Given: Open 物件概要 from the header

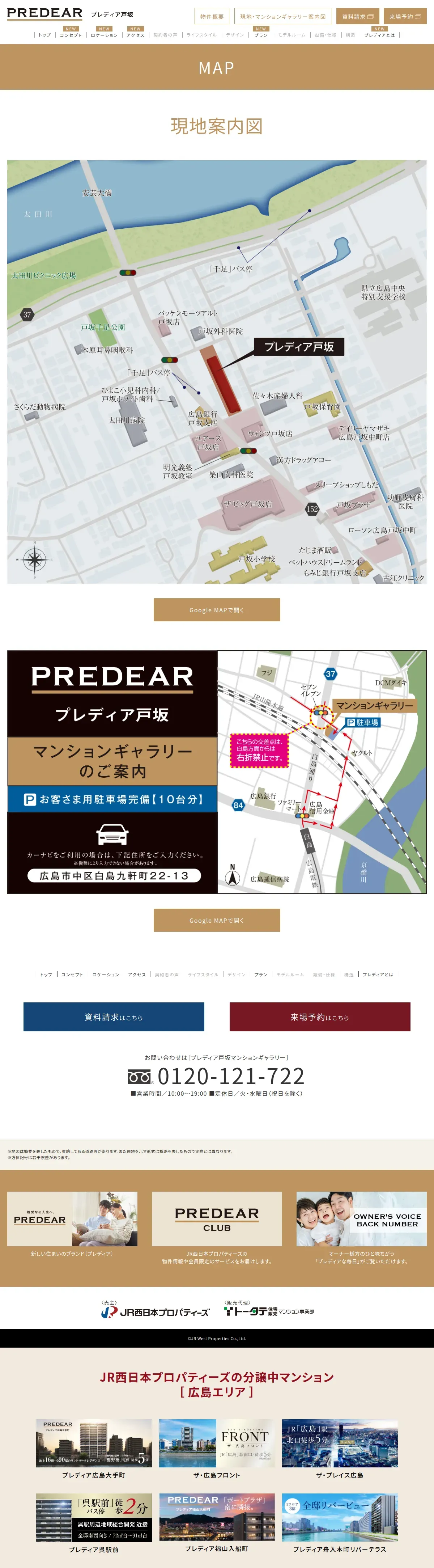Looking at the screenshot, I should [212, 16].
